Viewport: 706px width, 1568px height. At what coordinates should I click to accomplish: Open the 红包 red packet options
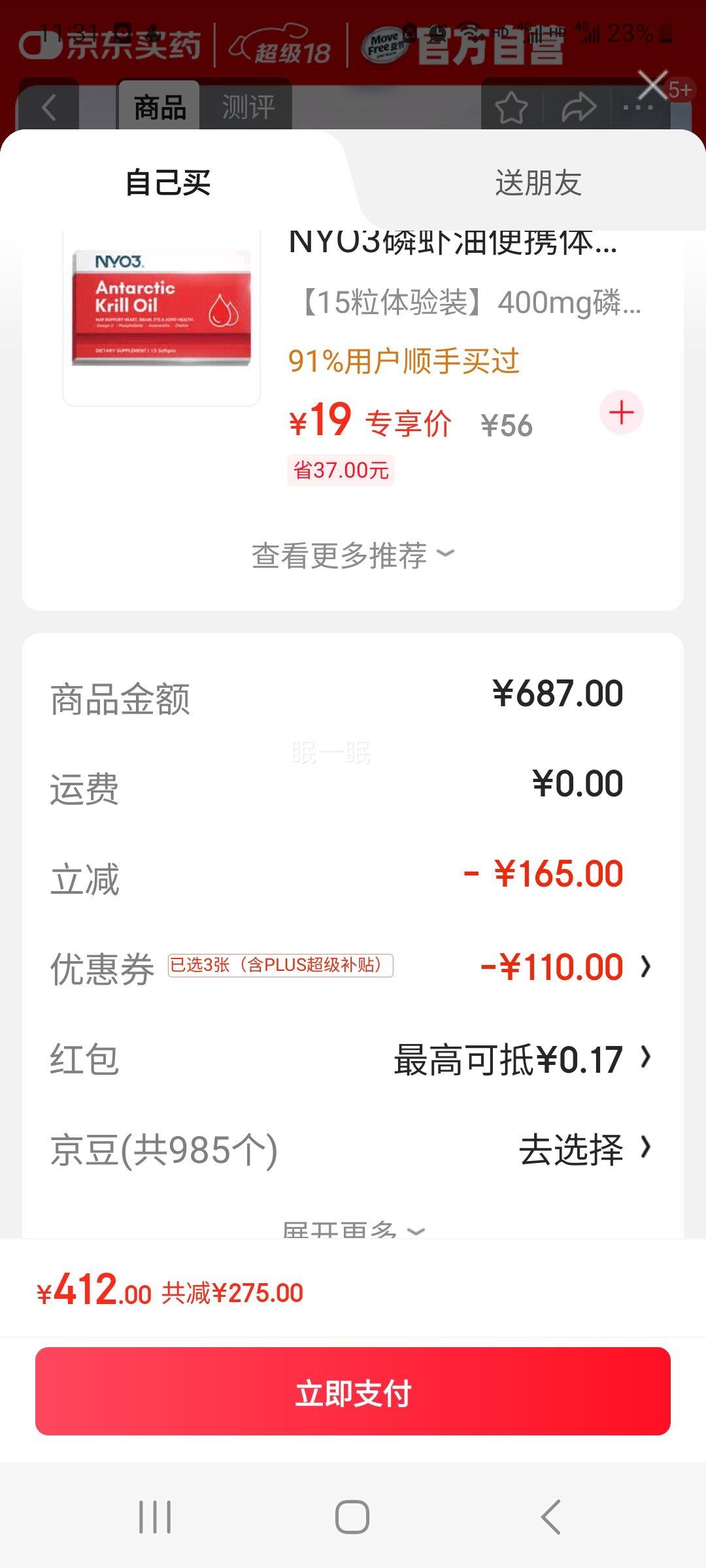(x=645, y=1058)
